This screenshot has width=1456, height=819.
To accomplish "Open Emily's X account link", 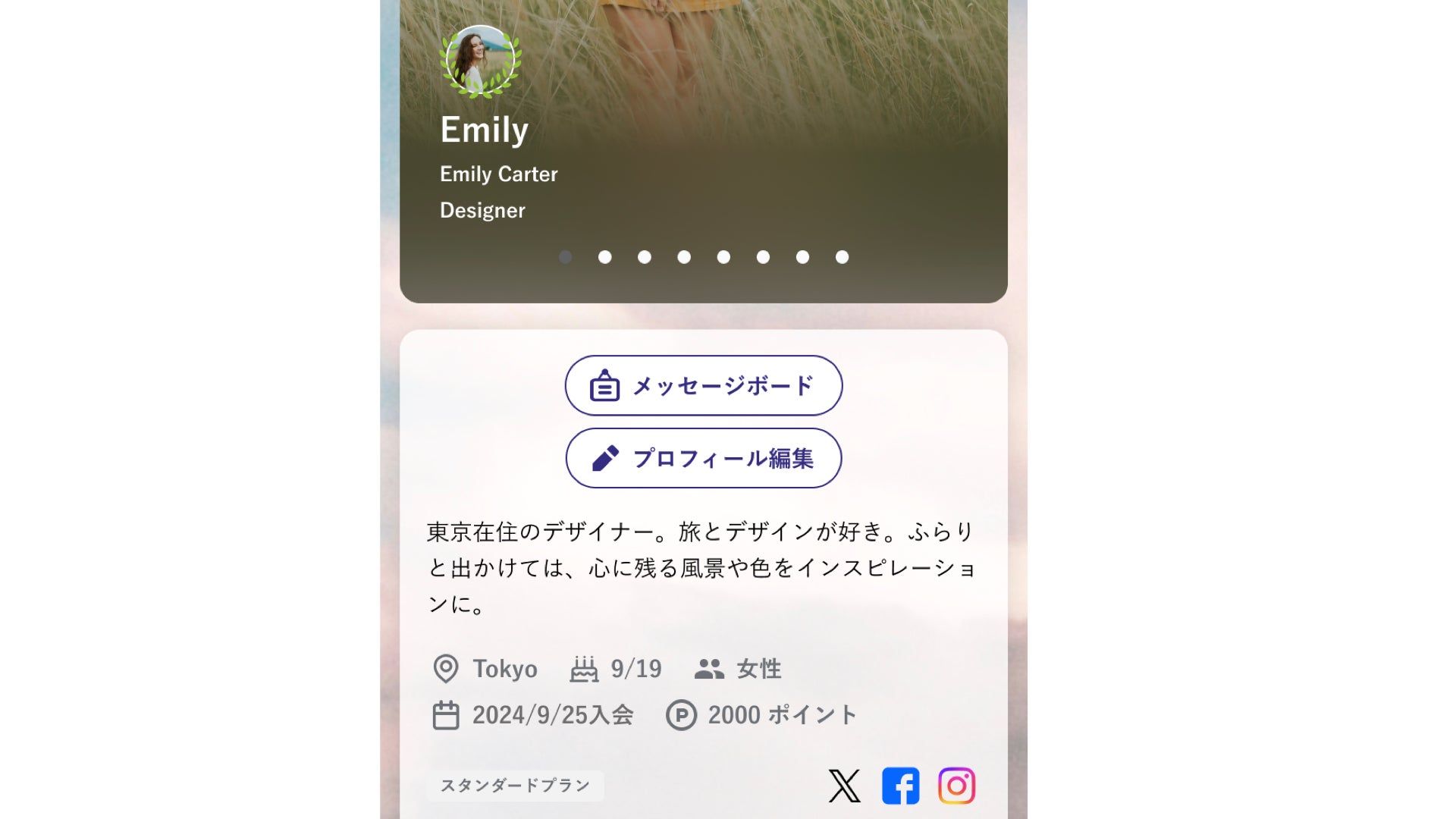I will (844, 786).
